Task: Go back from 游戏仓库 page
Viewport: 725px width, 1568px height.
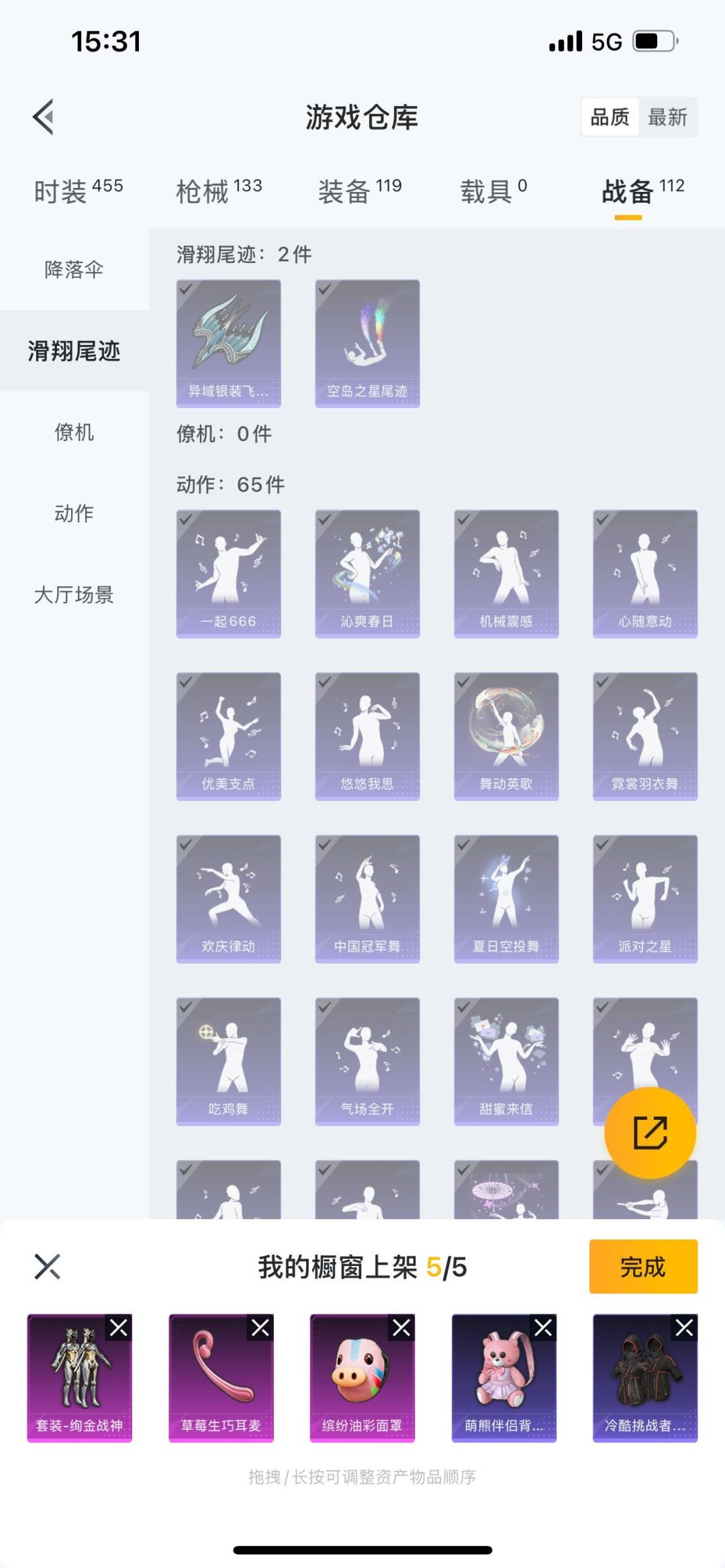Action: [44, 117]
